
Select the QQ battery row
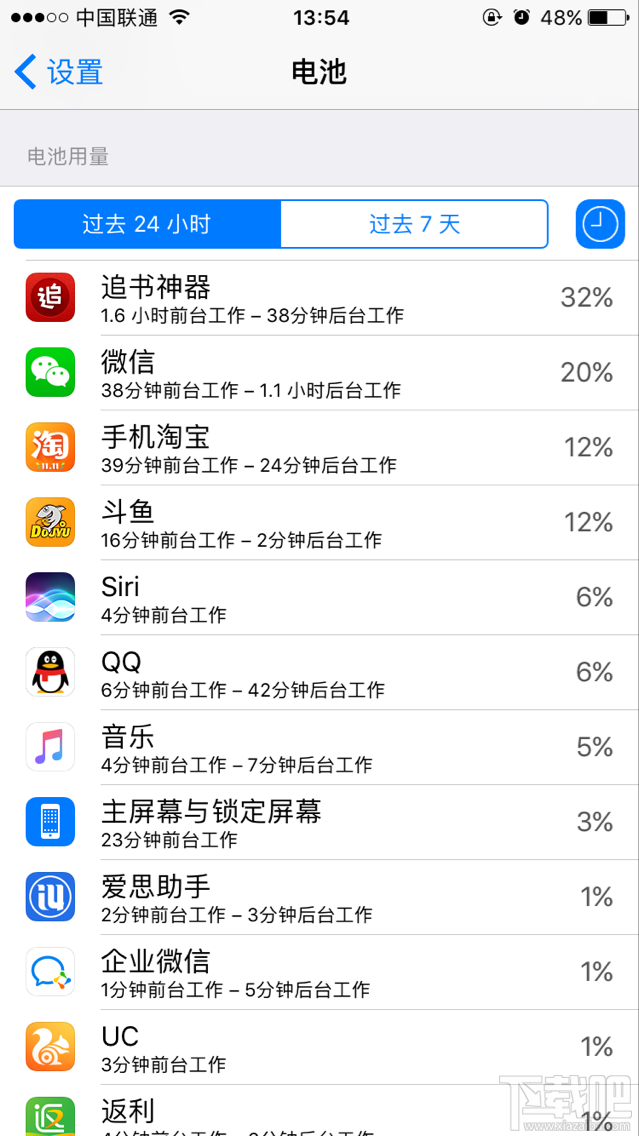coord(320,673)
